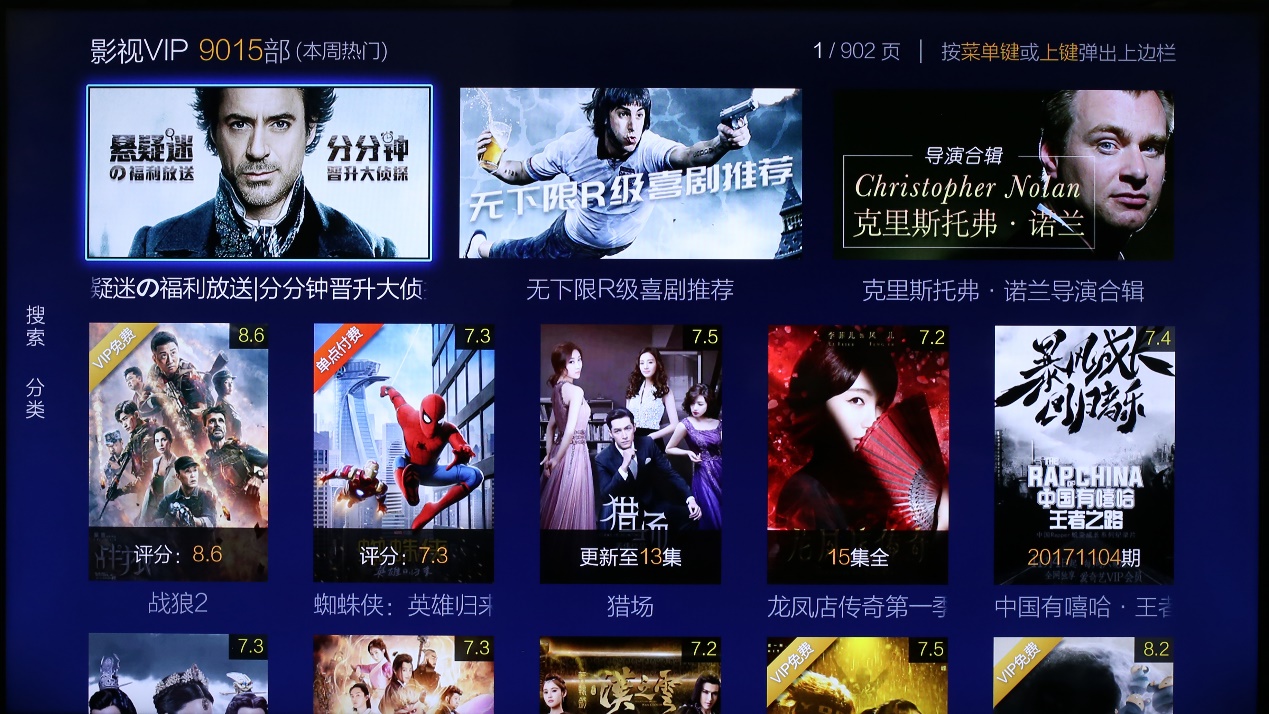Open the 龙凤店传奇 series card
1269x714 pixels.
coord(857,452)
